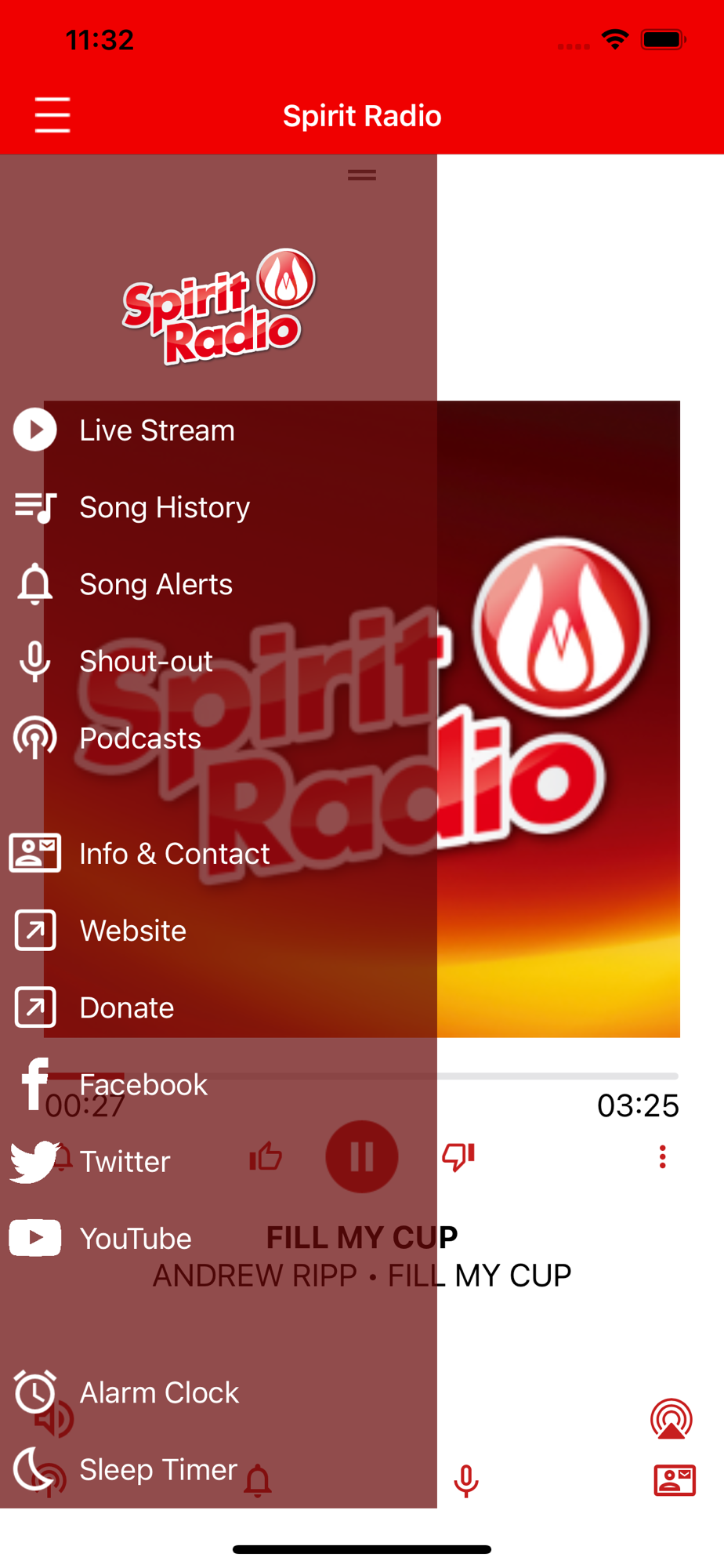This screenshot has width=724, height=1568.
Task: Open the Facebook page
Action: (143, 1084)
